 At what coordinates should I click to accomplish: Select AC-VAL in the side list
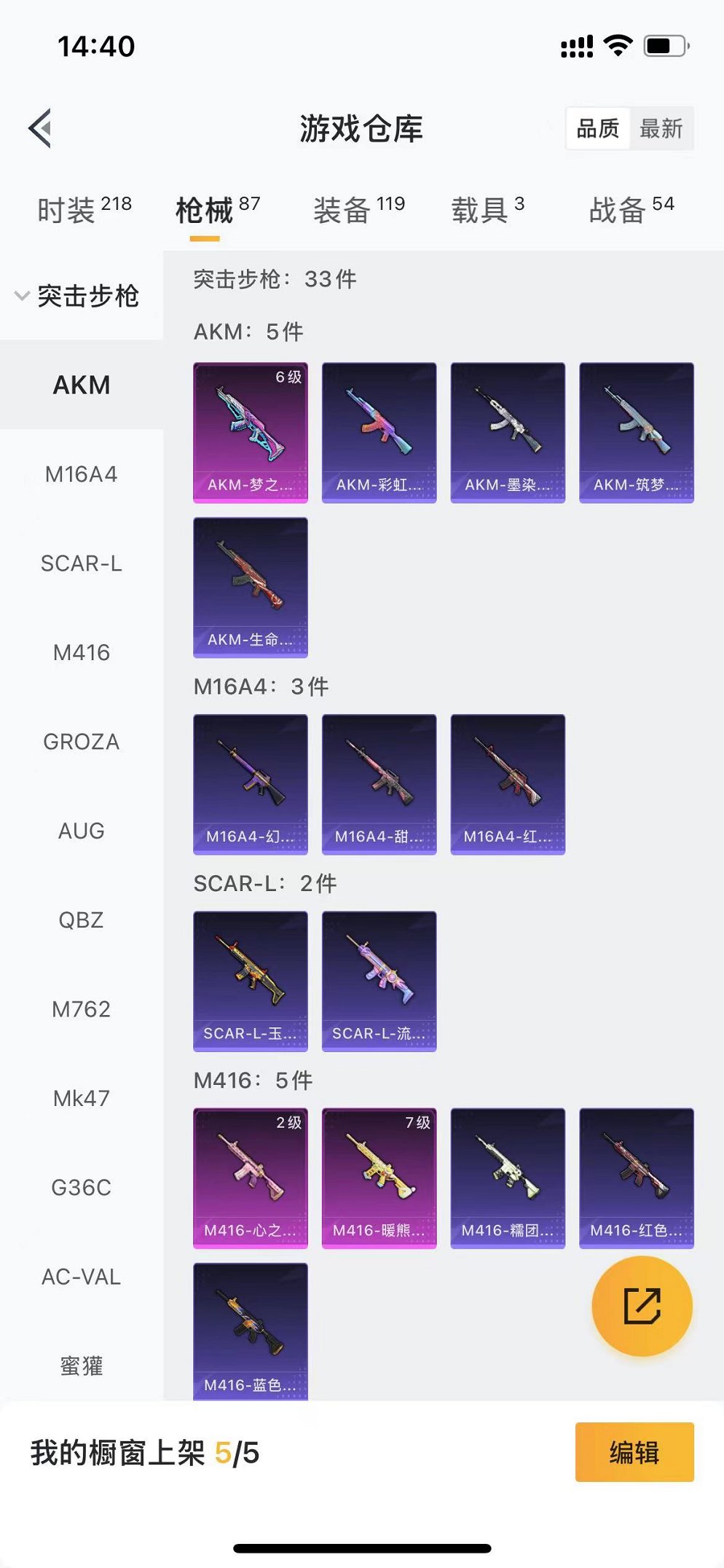click(81, 1277)
